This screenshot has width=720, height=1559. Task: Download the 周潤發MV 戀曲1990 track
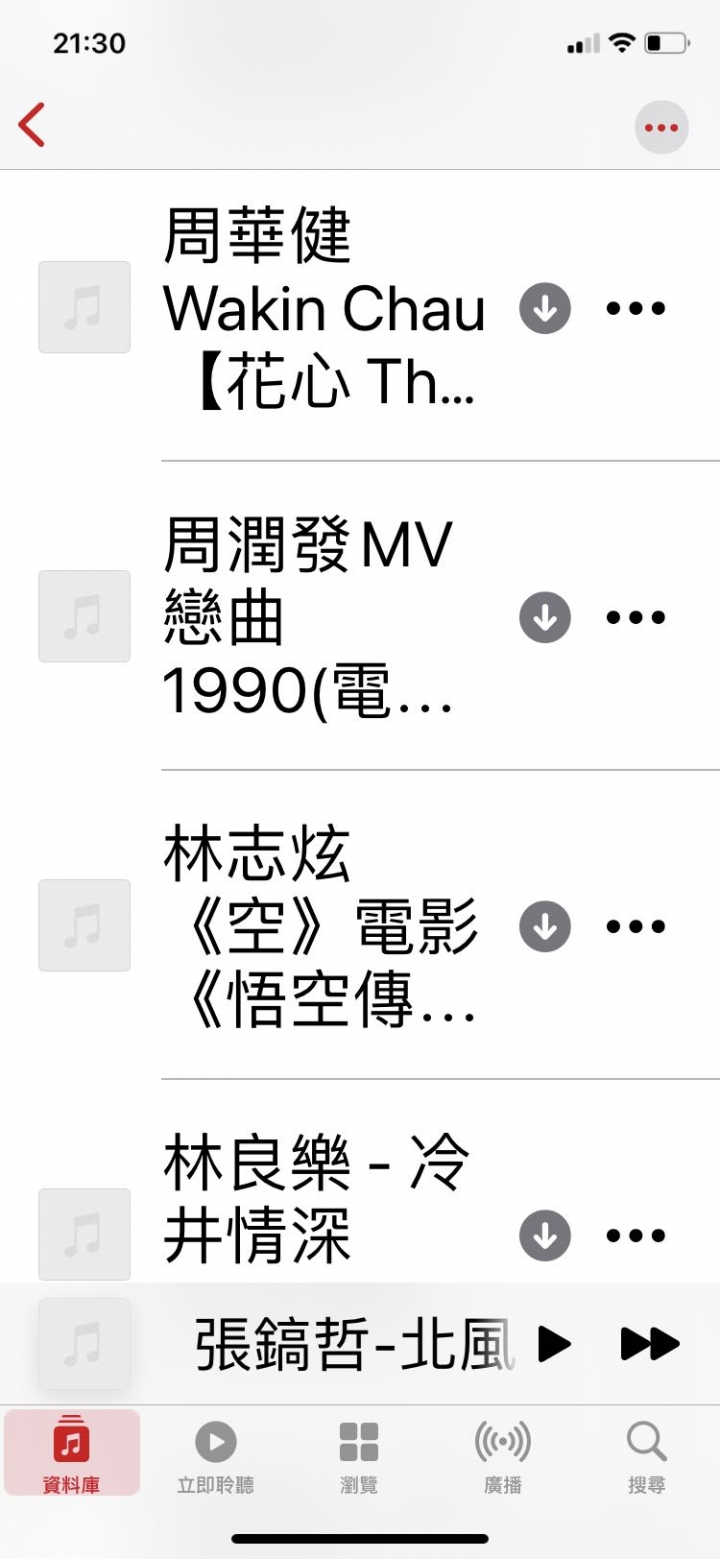pyautogui.click(x=545, y=617)
